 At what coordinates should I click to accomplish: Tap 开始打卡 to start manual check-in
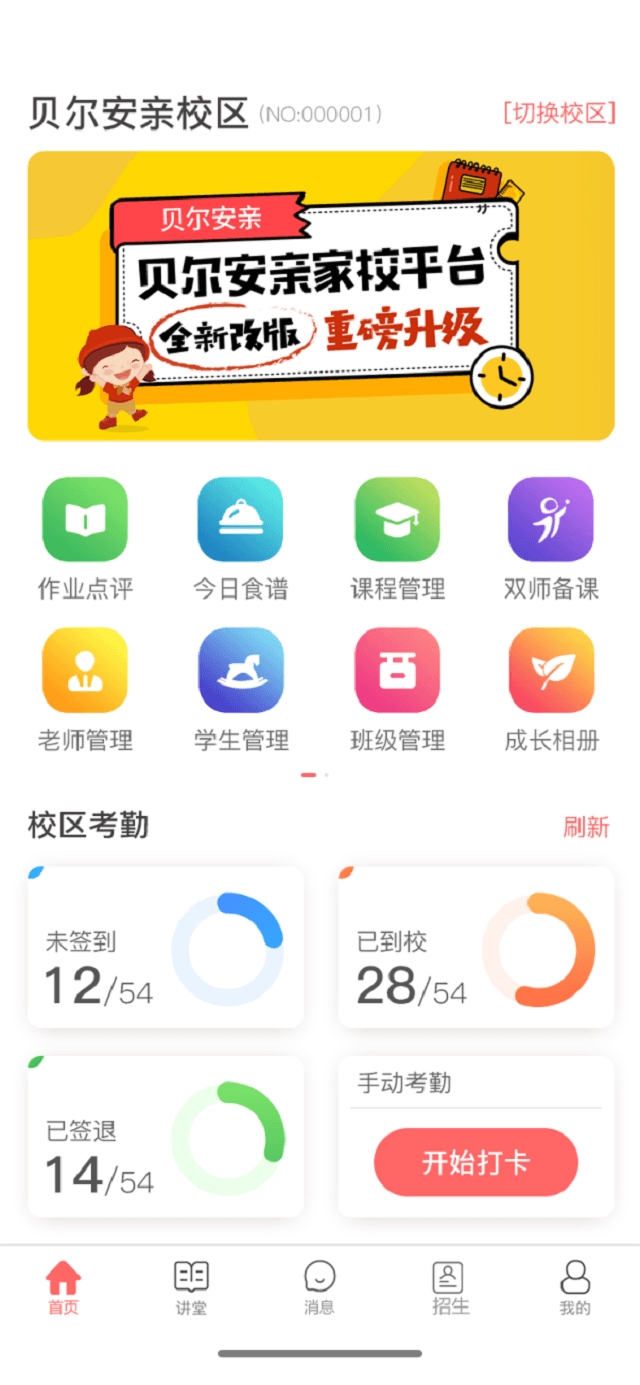click(x=476, y=1163)
